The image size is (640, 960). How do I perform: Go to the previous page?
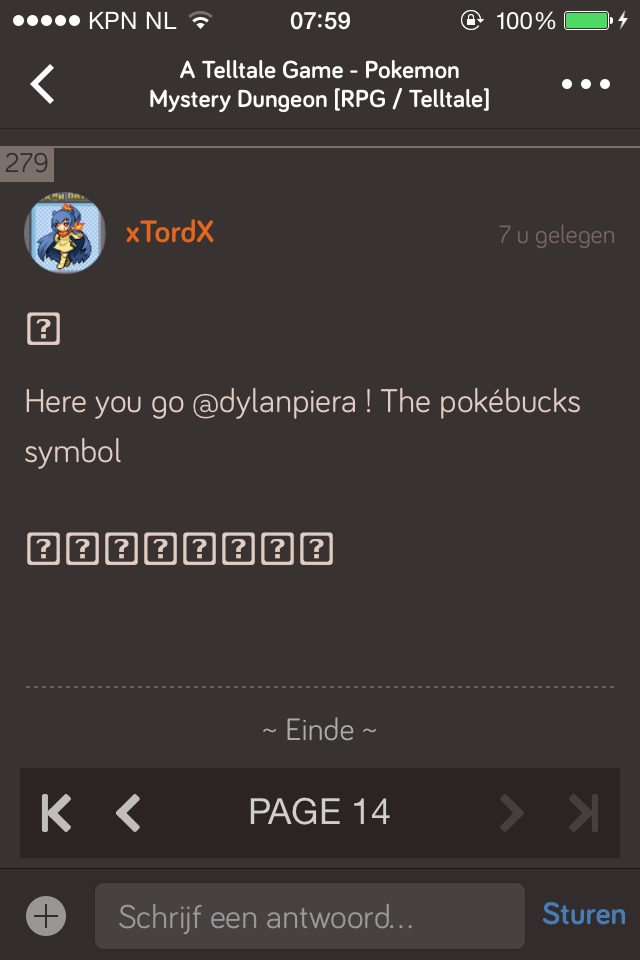[128, 813]
